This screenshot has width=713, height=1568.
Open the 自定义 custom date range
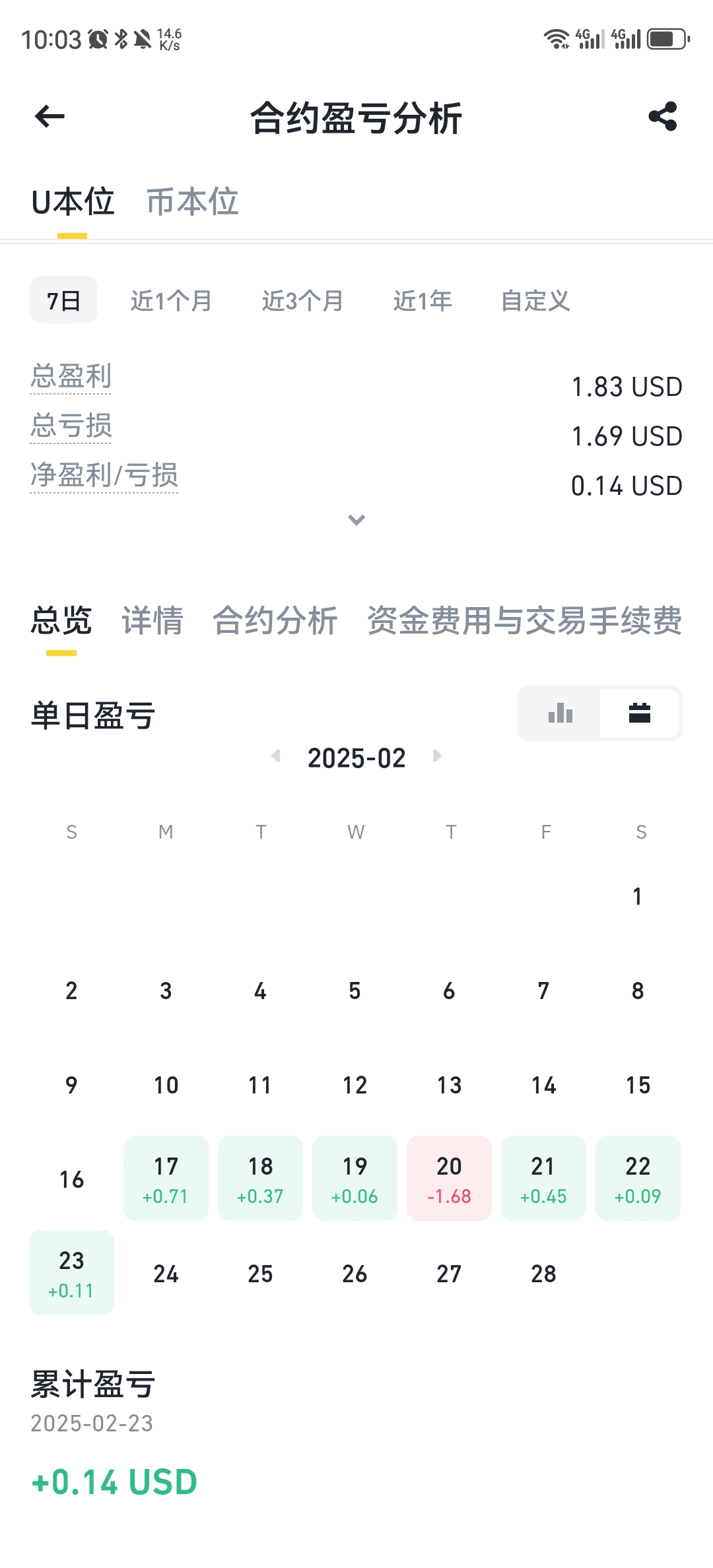click(x=535, y=300)
